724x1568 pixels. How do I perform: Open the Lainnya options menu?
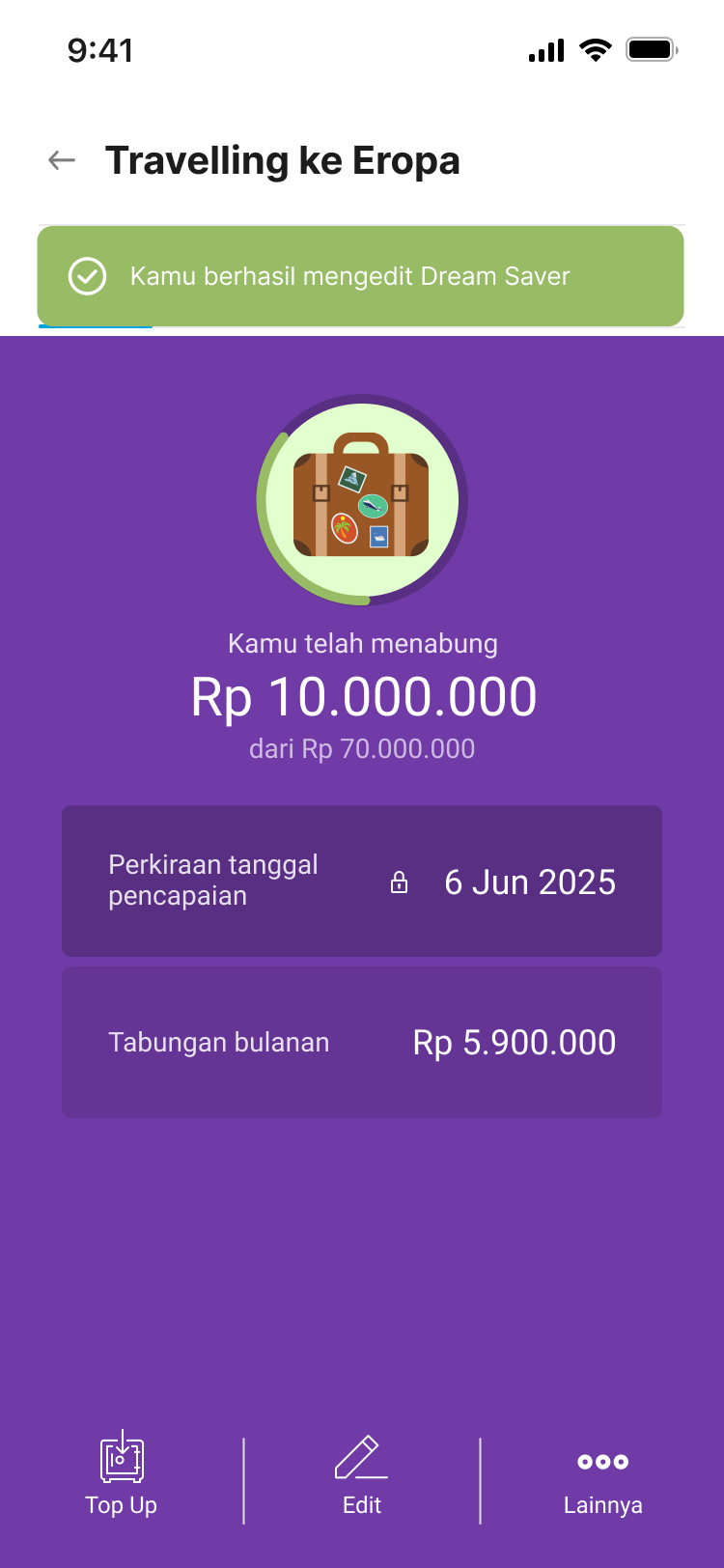[602, 1477]
